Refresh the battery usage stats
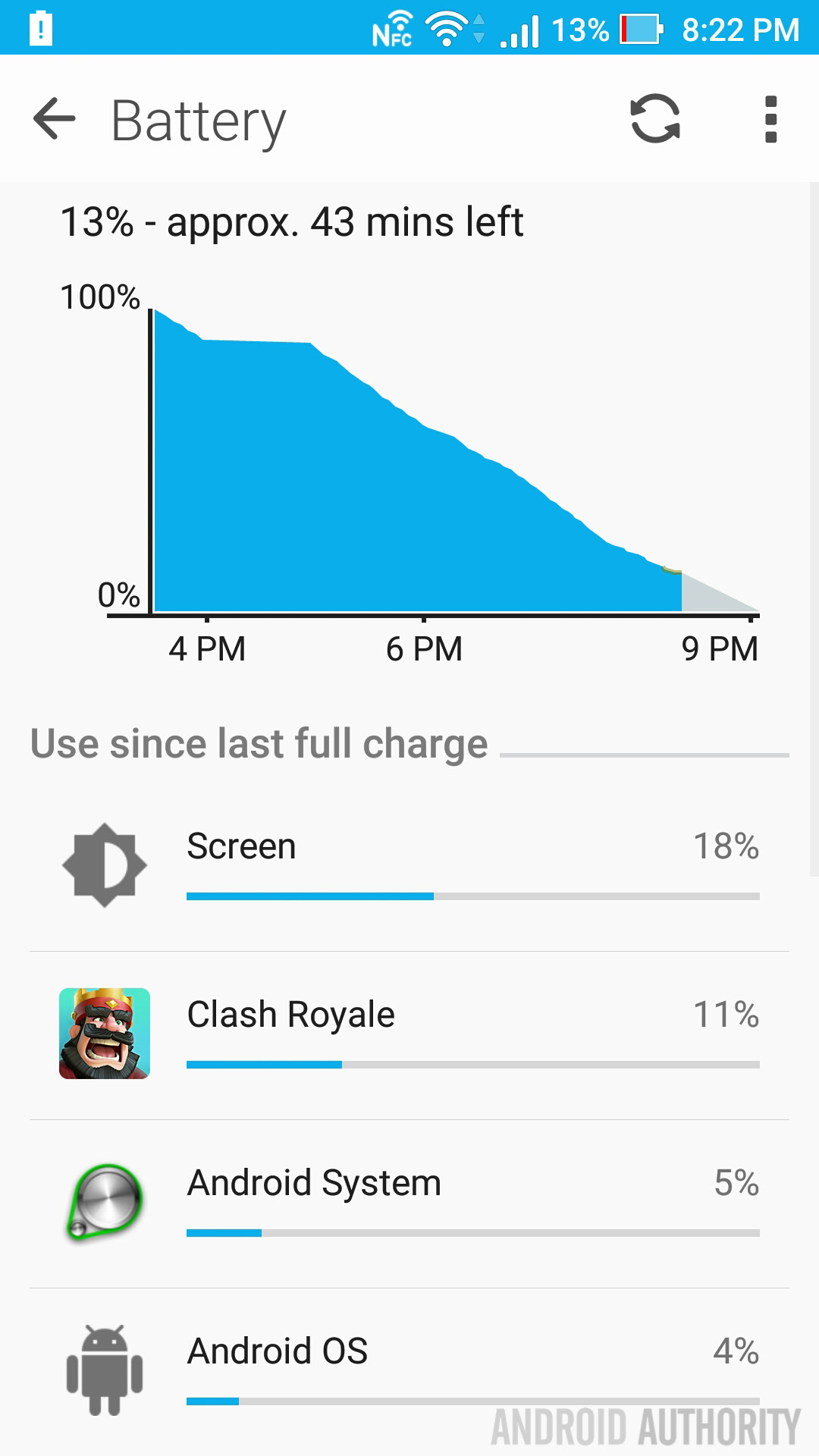Screen dimensions: 819x1456 click(x=655, y=119)
